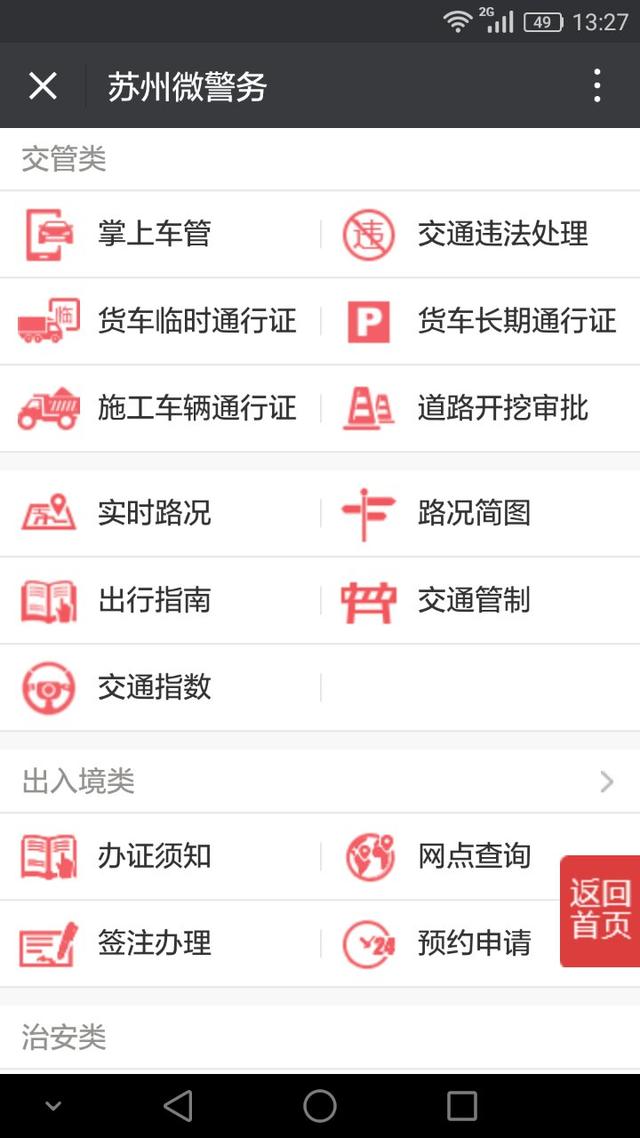View 交通指数
Viewport: 640px width, 1138px height.
(x=155, y=687)
